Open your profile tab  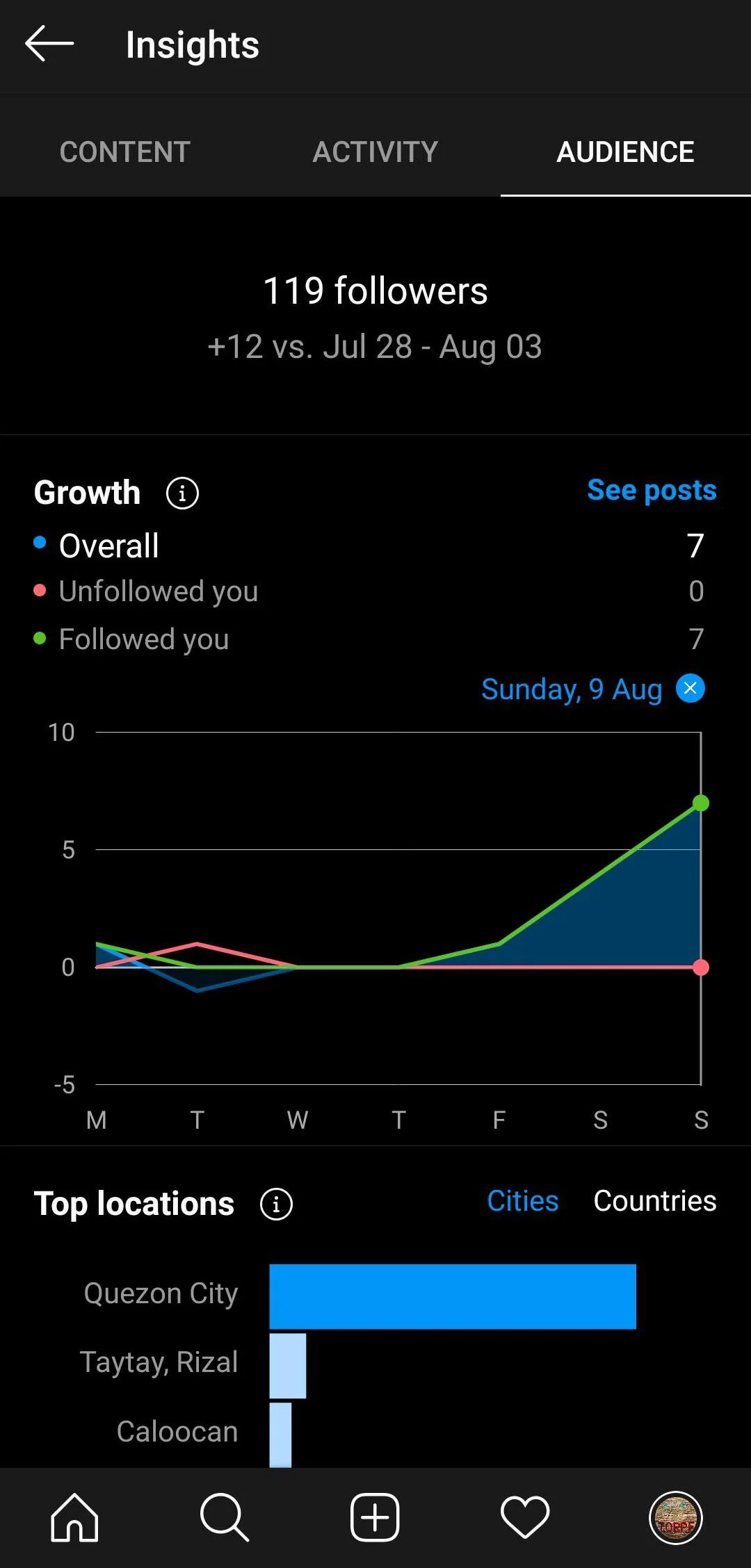(675, 1517)
